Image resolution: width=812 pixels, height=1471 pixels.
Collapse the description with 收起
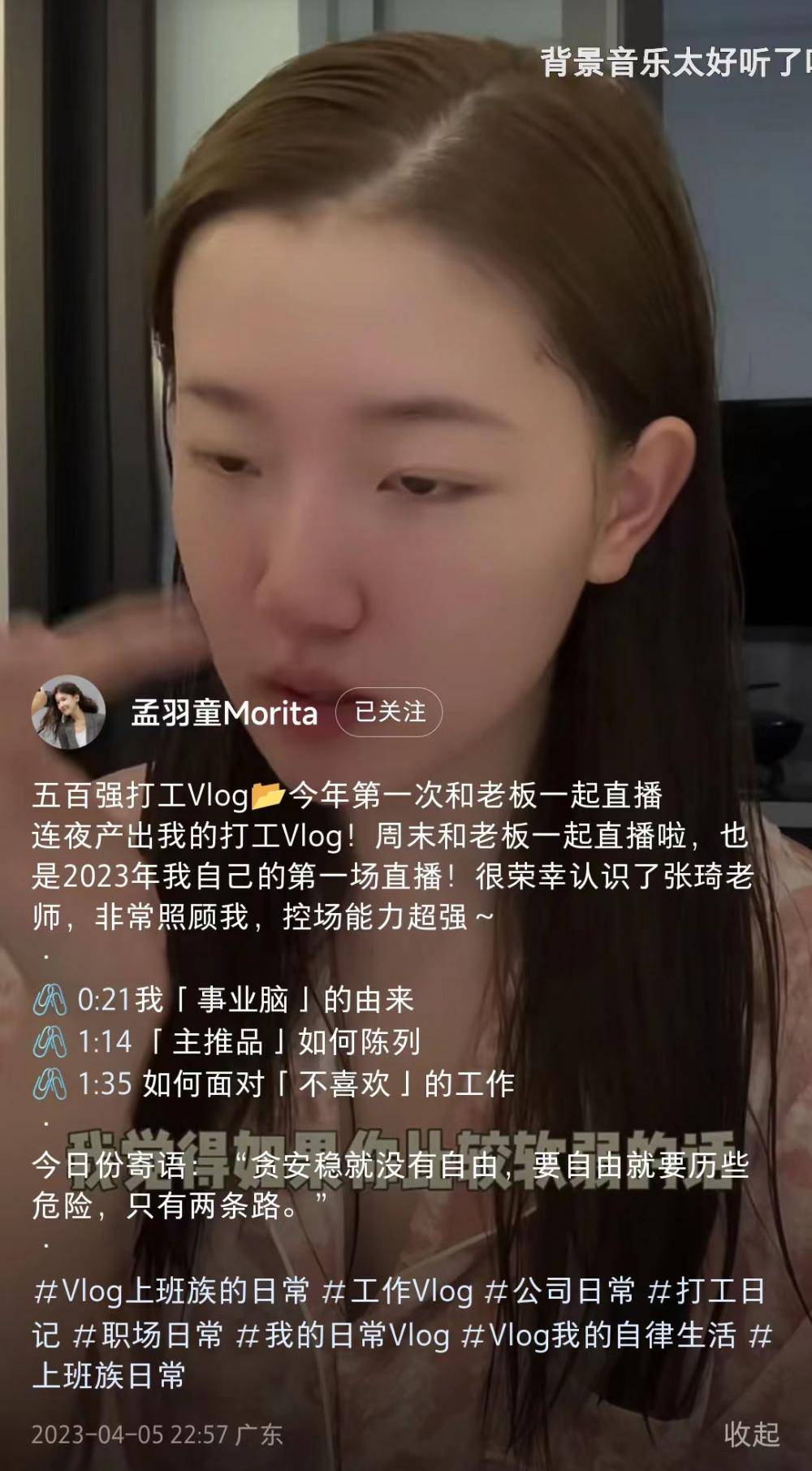click(x=751, y=1434)
